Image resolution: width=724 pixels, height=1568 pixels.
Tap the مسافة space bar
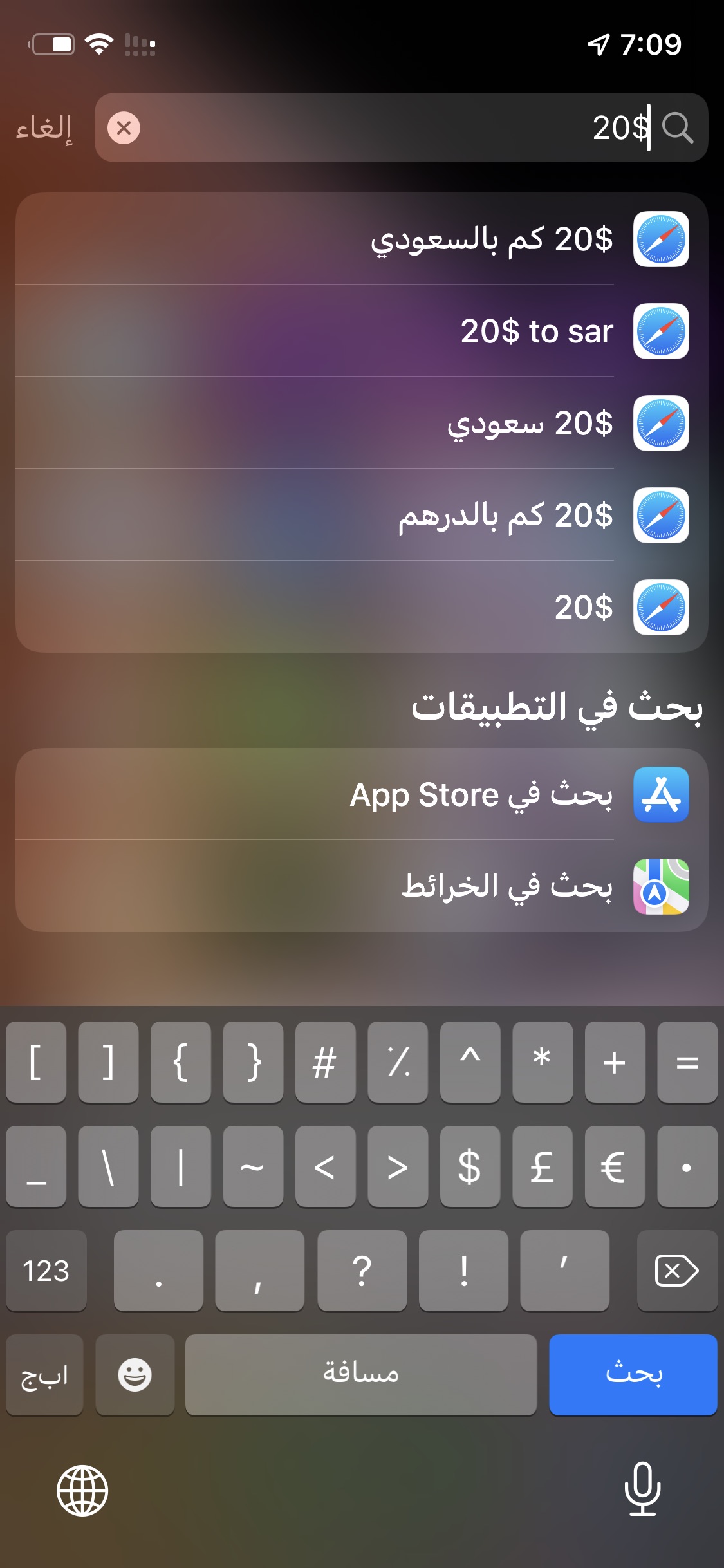pyautogui.click(x=360, y=1374)
